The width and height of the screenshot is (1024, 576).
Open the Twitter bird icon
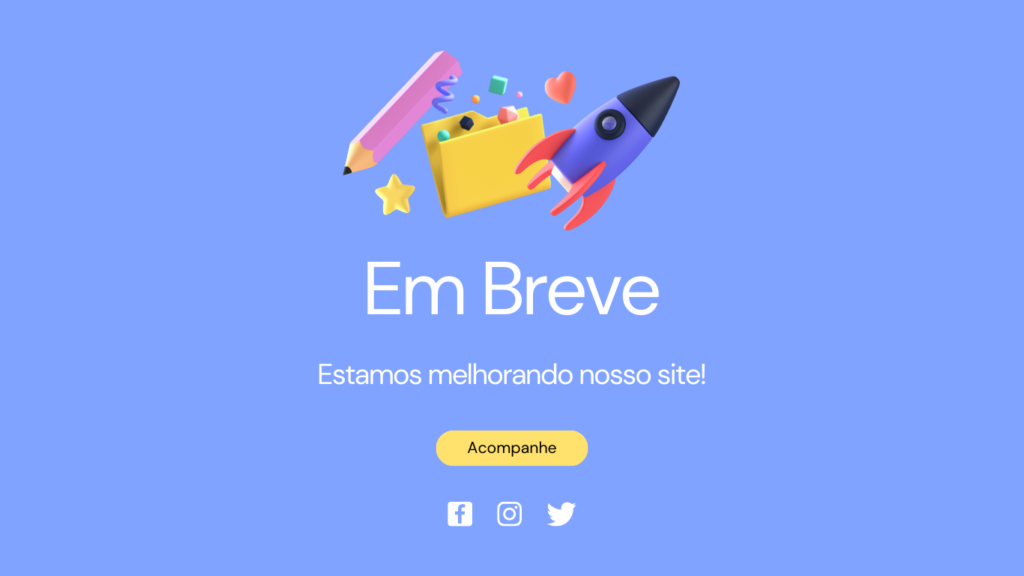[561, 514]
